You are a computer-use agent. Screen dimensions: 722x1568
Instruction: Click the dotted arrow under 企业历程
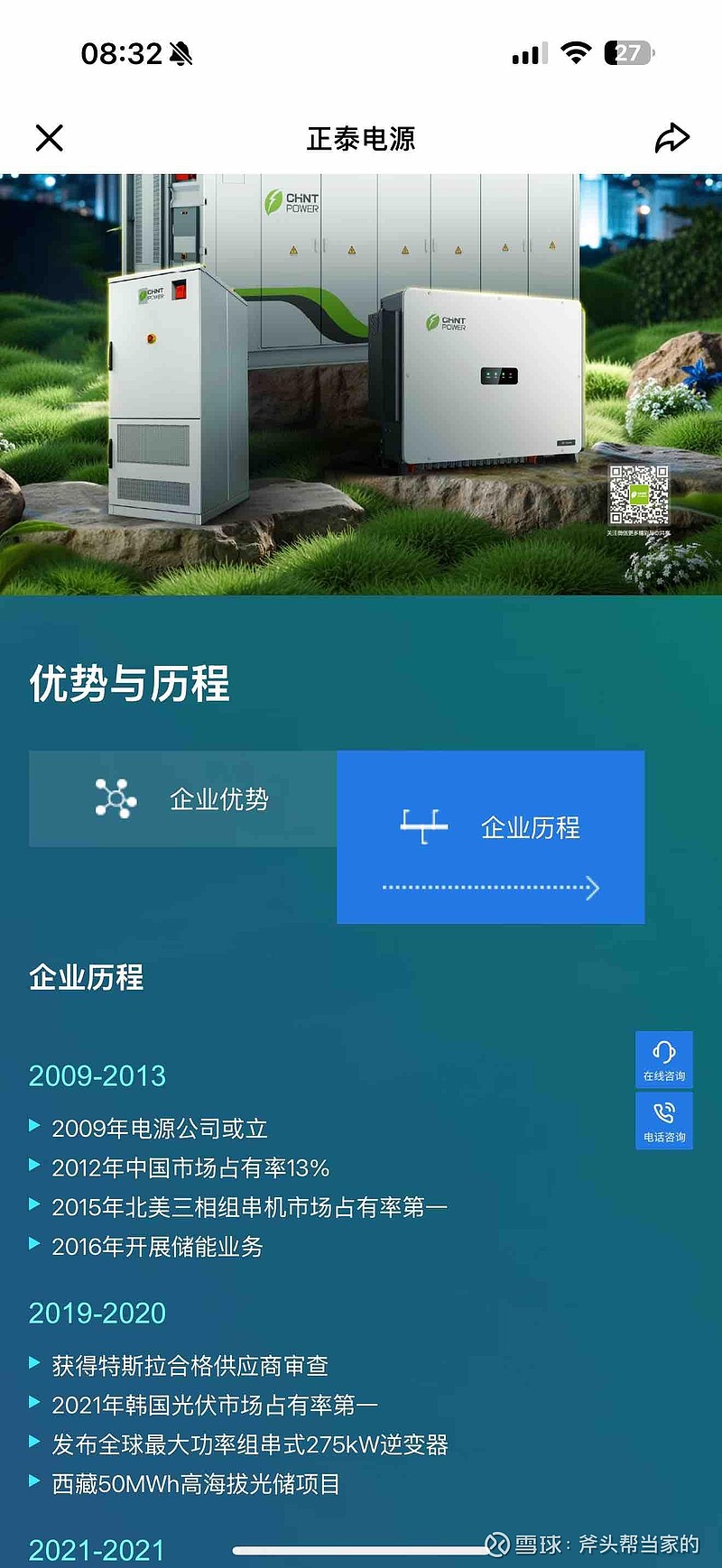click(x=490, y=888)
